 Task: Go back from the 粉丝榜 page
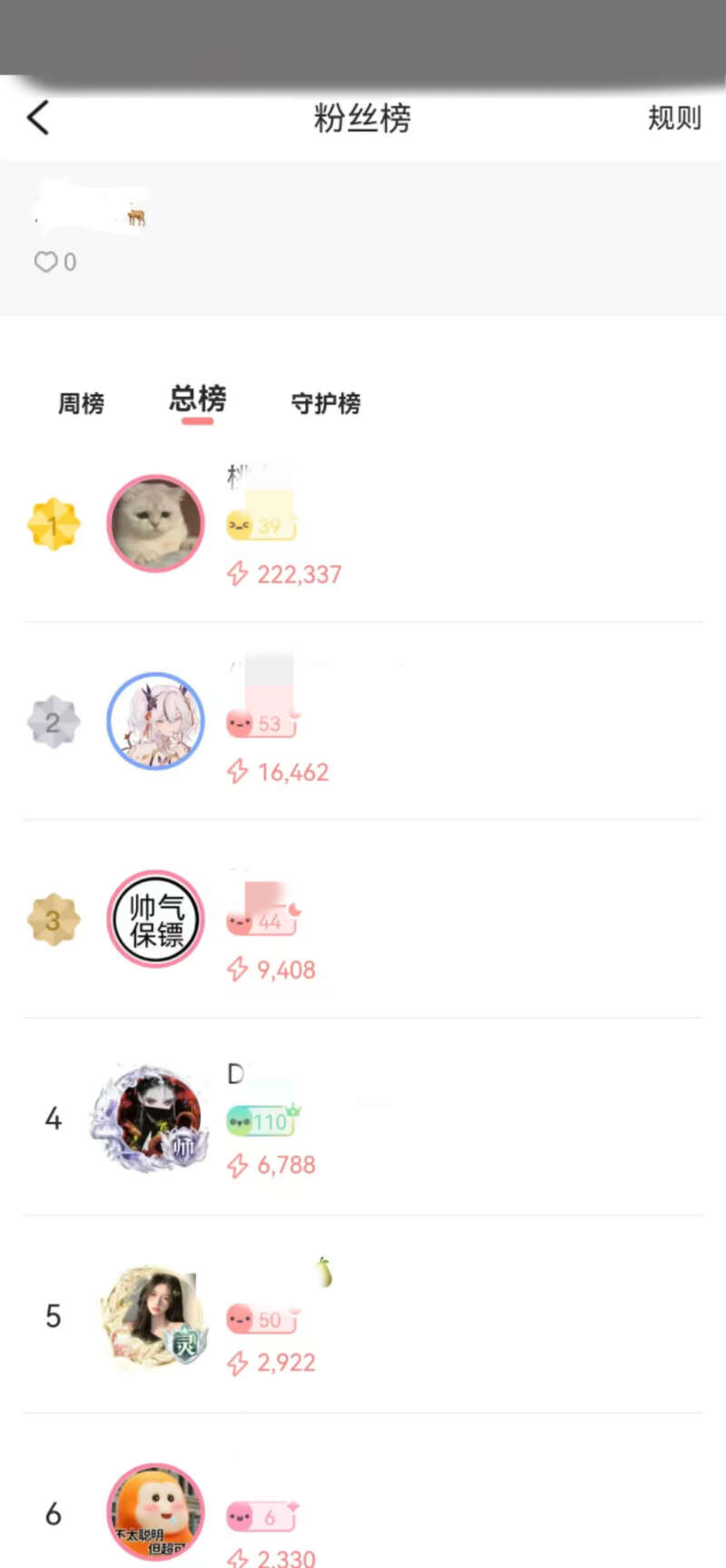(38, 118)
